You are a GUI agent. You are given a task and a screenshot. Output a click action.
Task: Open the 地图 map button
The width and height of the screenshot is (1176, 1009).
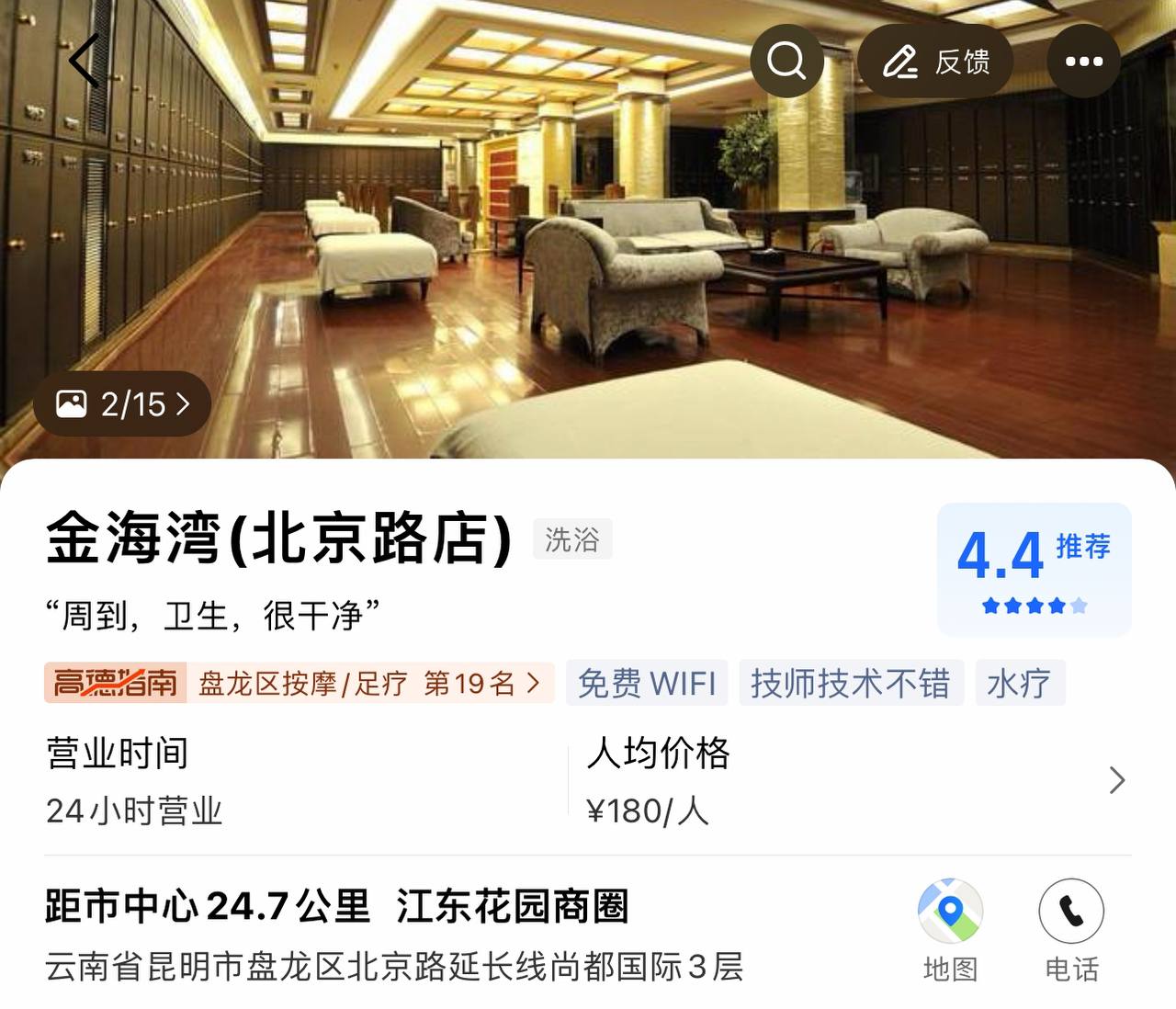click(x=950, y=930)
